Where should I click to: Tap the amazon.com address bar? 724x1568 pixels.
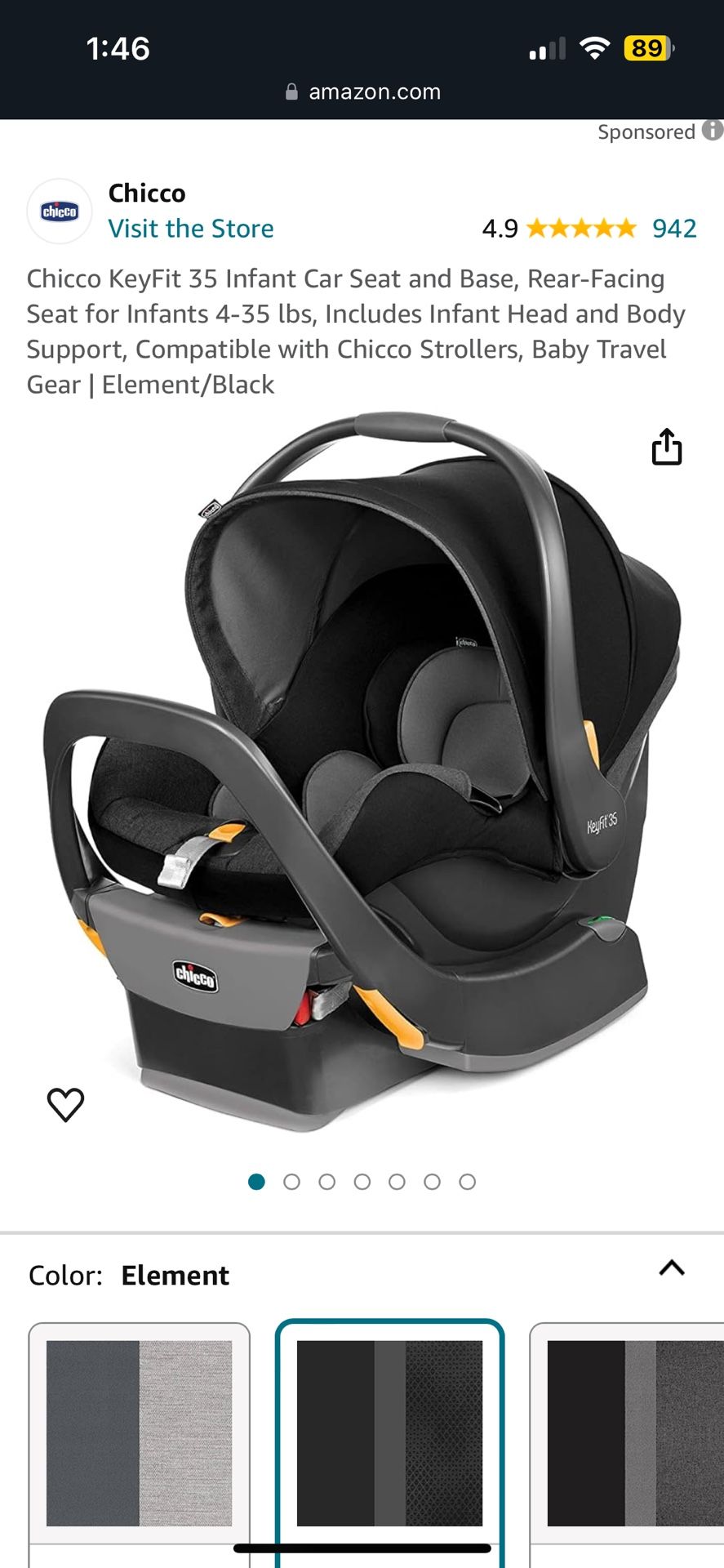tap(374, 91)
